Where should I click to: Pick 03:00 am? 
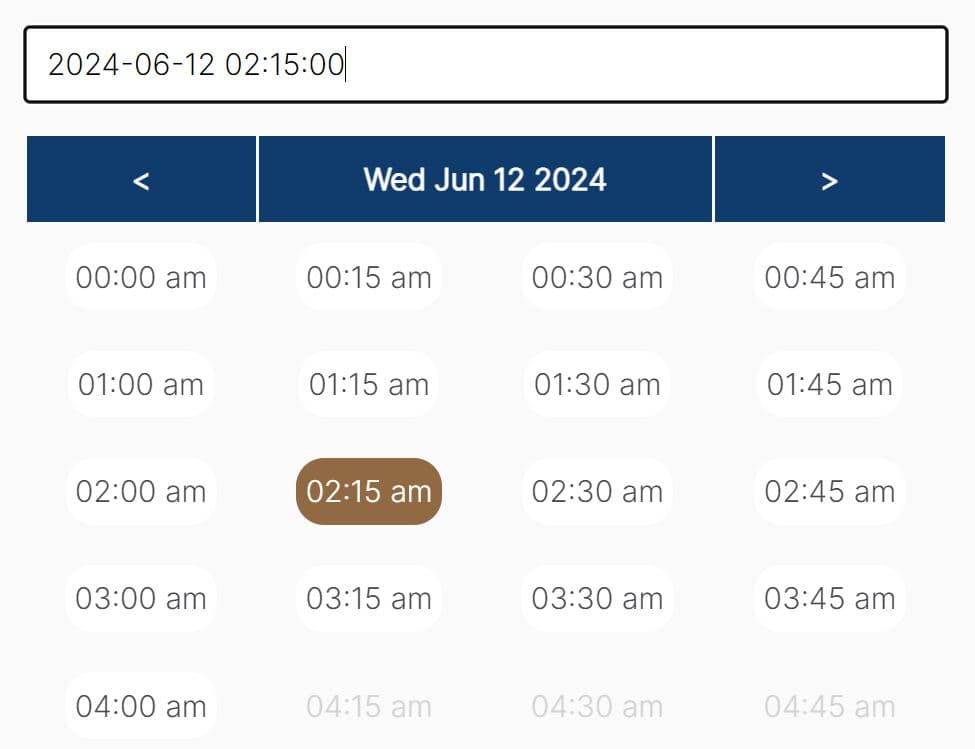coord(141,598)
